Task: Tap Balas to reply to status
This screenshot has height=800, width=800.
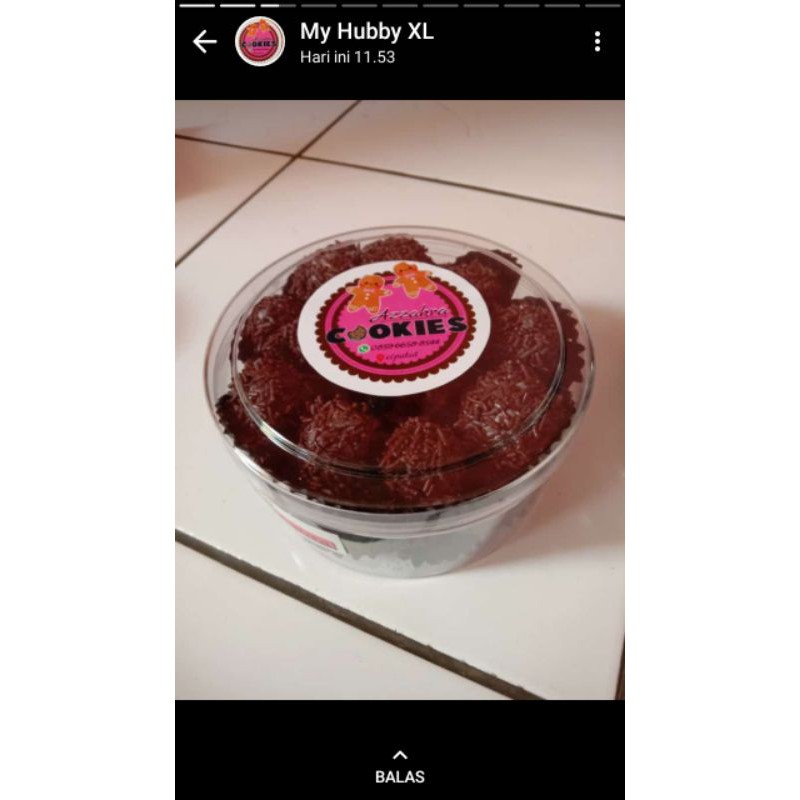Action: click(x=400, y=767)
